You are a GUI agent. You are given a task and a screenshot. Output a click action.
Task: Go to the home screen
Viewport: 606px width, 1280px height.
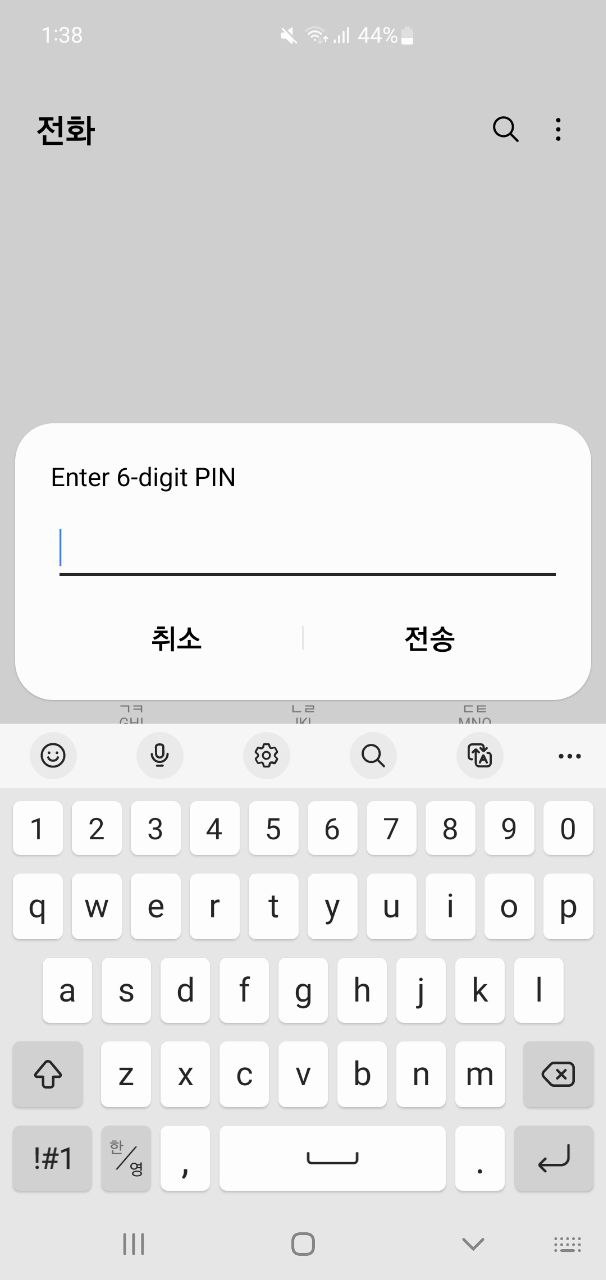[303, 1244]
